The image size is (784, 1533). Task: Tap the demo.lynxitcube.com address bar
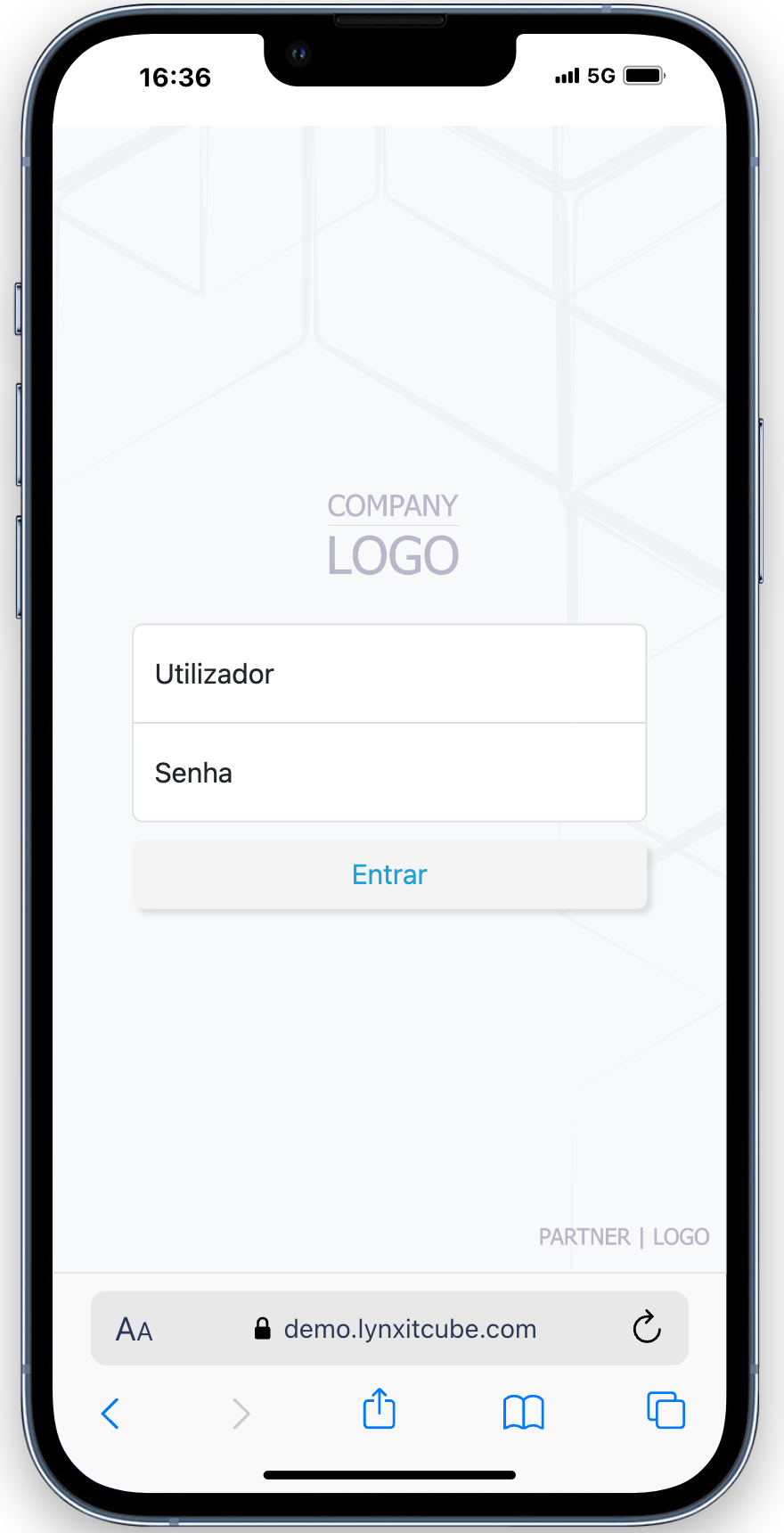click(x=396, y=1329)
